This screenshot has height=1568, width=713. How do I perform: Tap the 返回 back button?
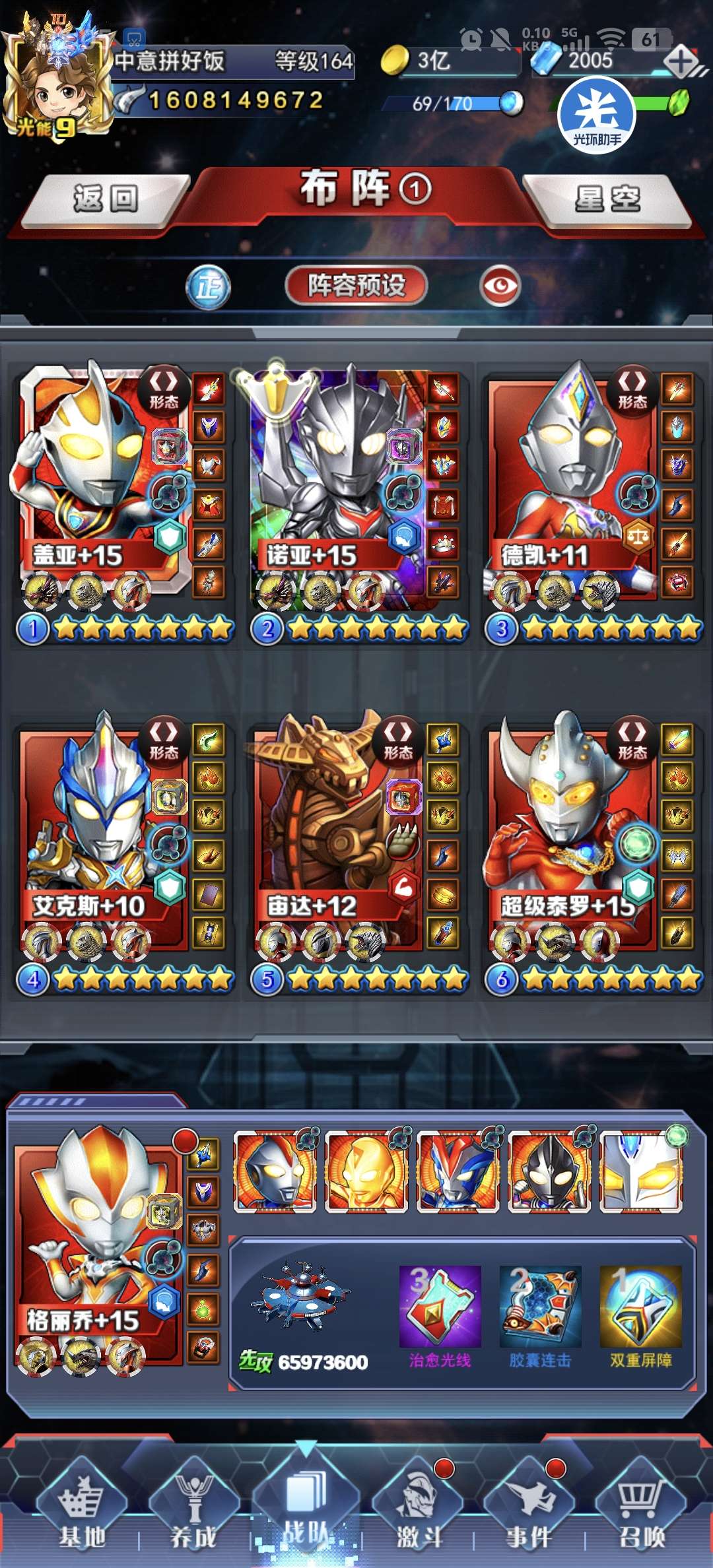click(x=106, y=199)
